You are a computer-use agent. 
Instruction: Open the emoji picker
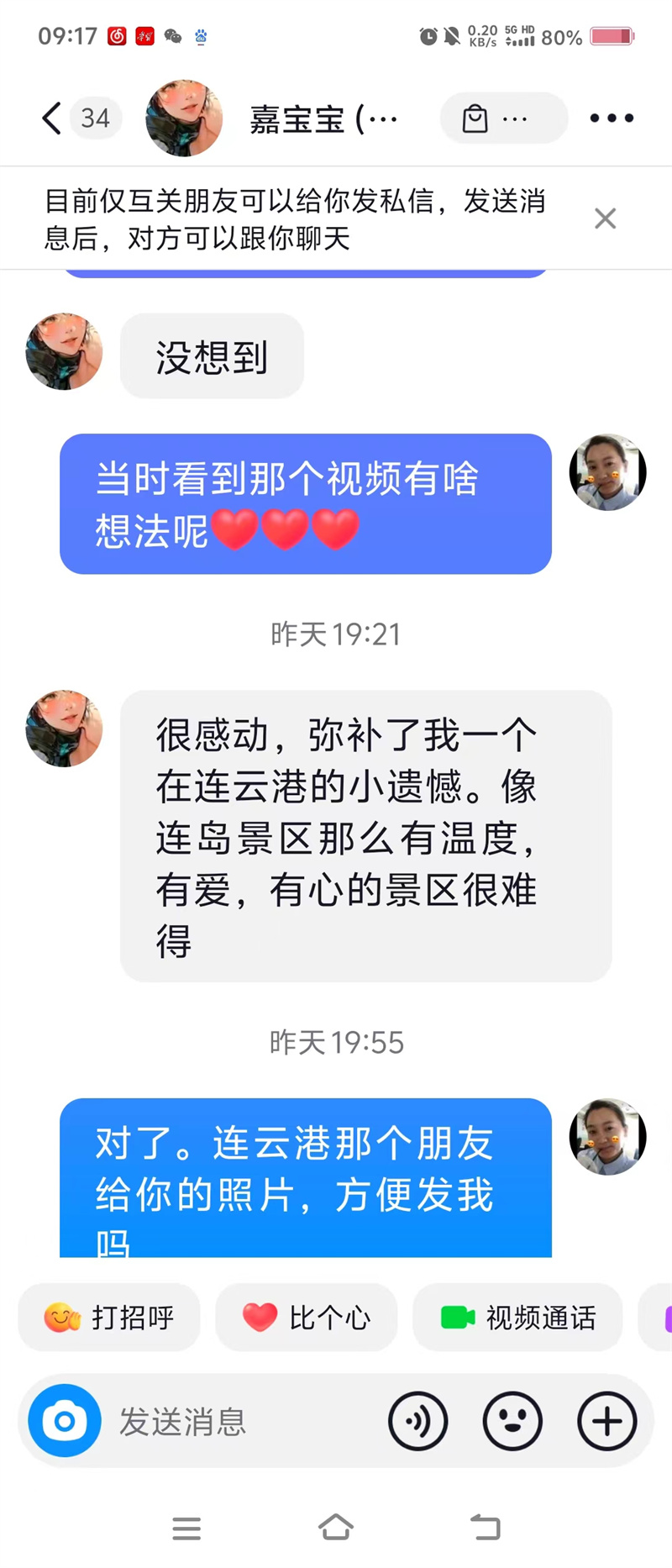512,1422
